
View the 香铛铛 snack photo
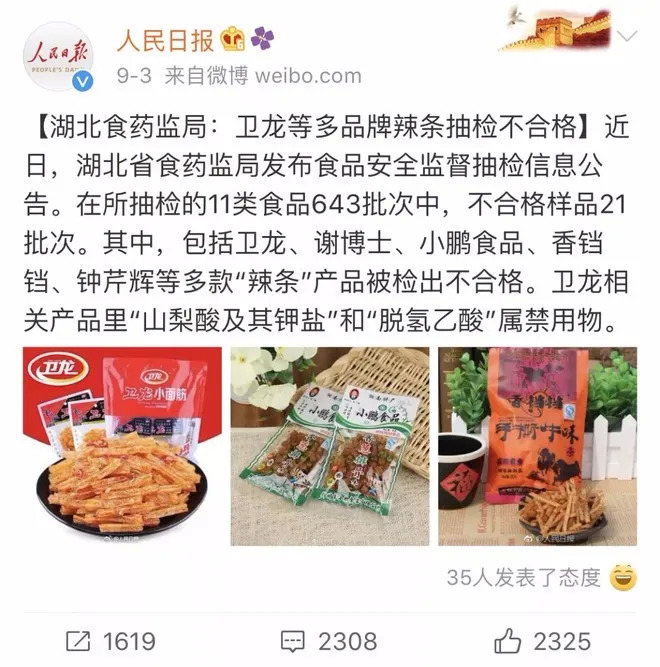tap(537, 447)
